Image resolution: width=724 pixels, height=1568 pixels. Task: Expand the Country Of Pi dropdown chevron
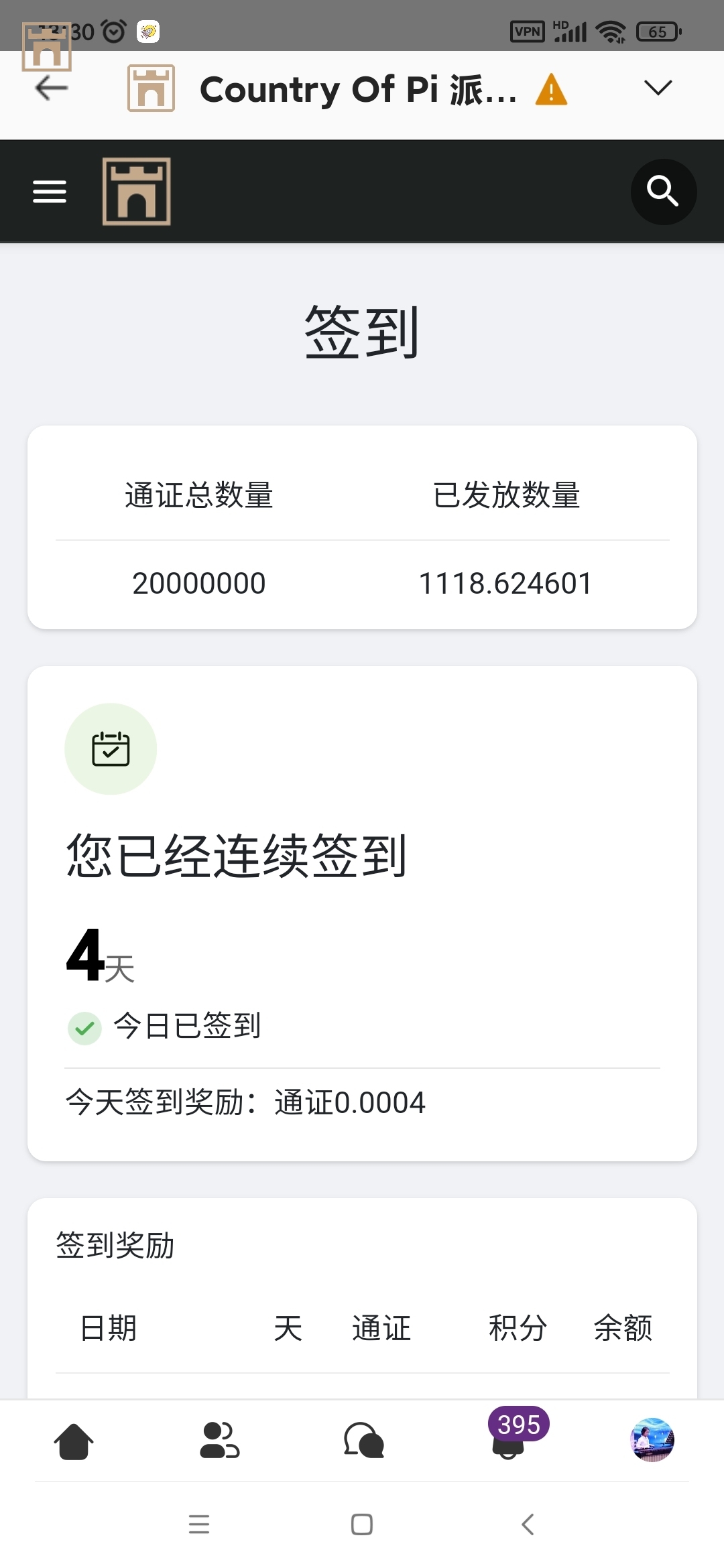point(657,88)
